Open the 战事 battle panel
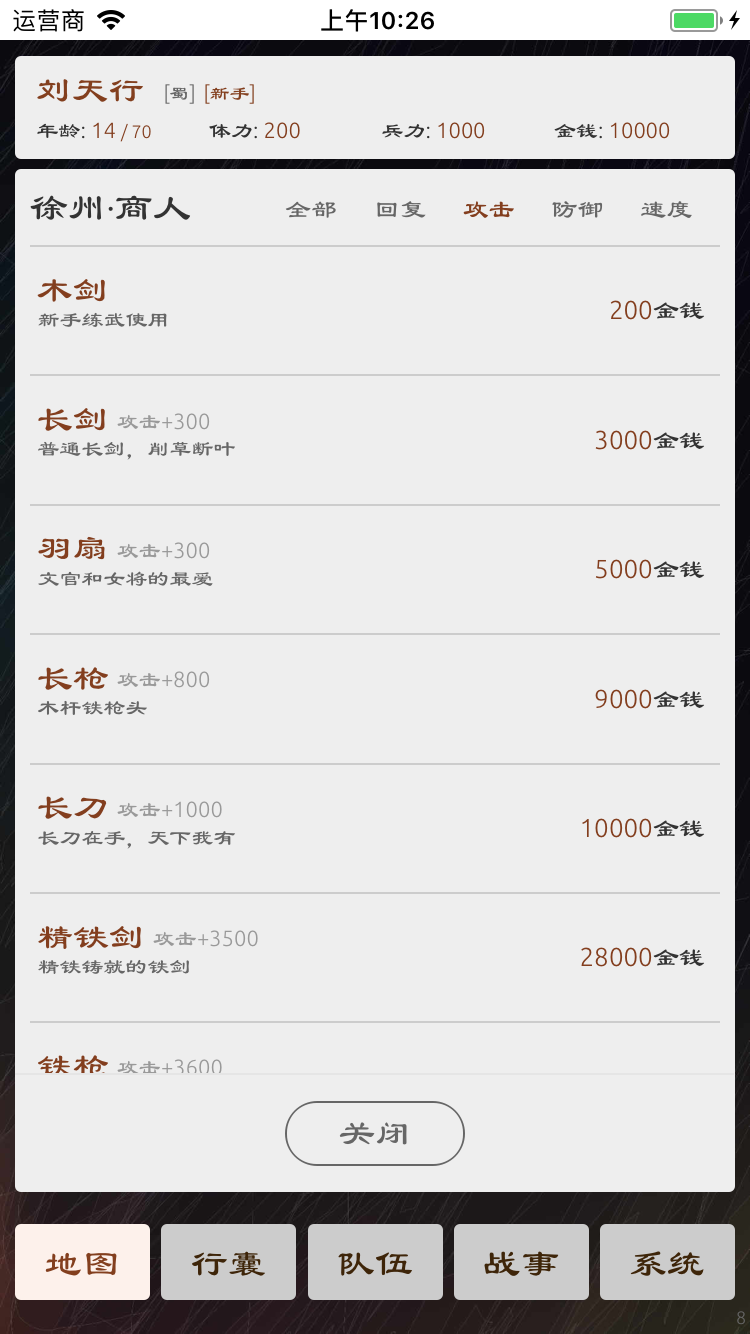 pyautogui.click(x=521, y=1262)
